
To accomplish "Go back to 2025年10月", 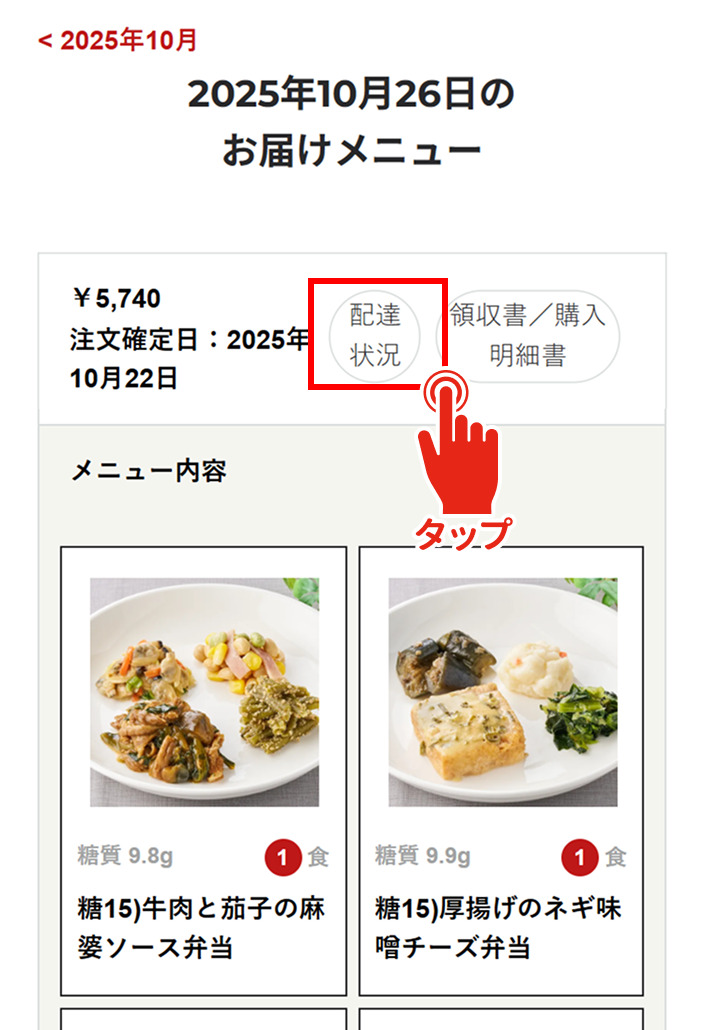I will [x=118, y=41].
